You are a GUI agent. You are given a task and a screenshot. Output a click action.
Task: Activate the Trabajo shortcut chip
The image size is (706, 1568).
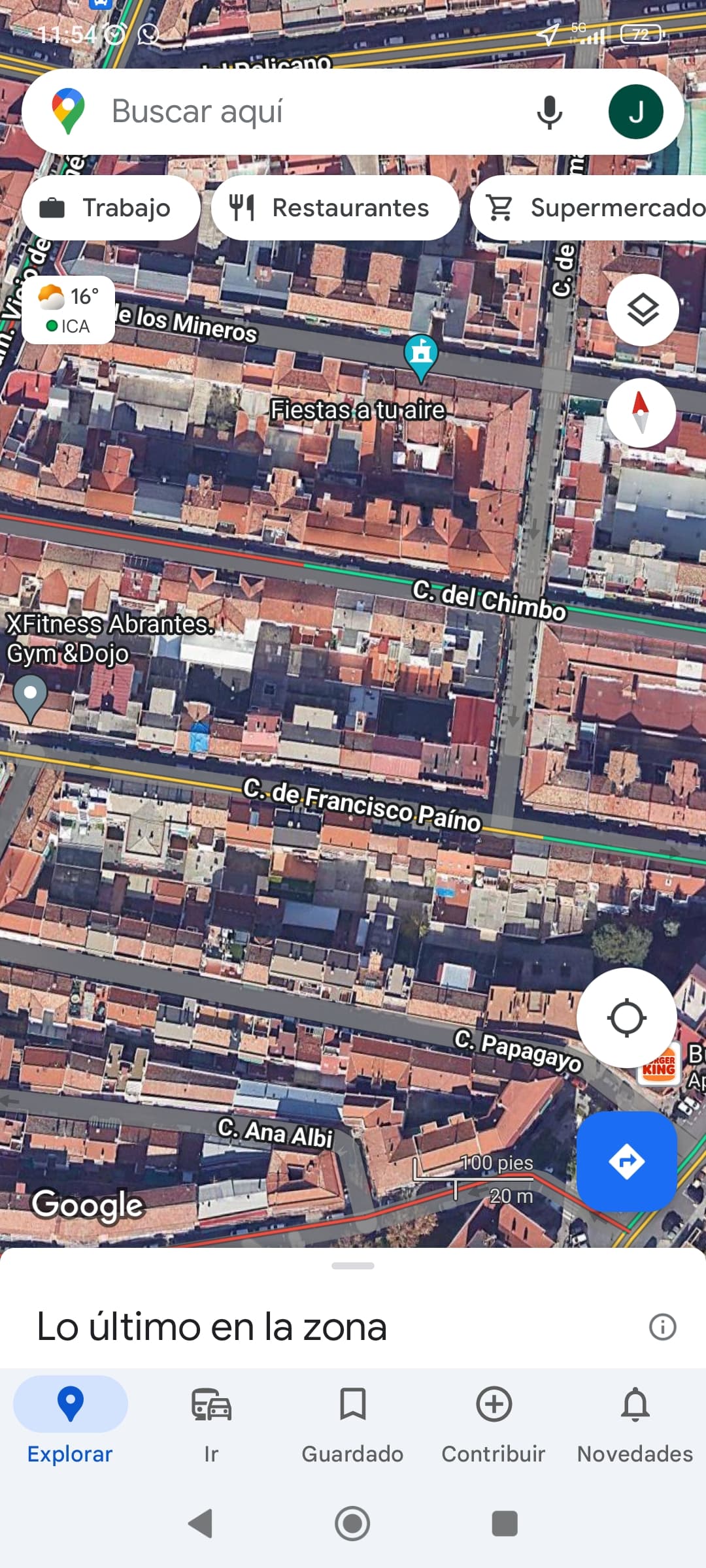click(110, 208)
